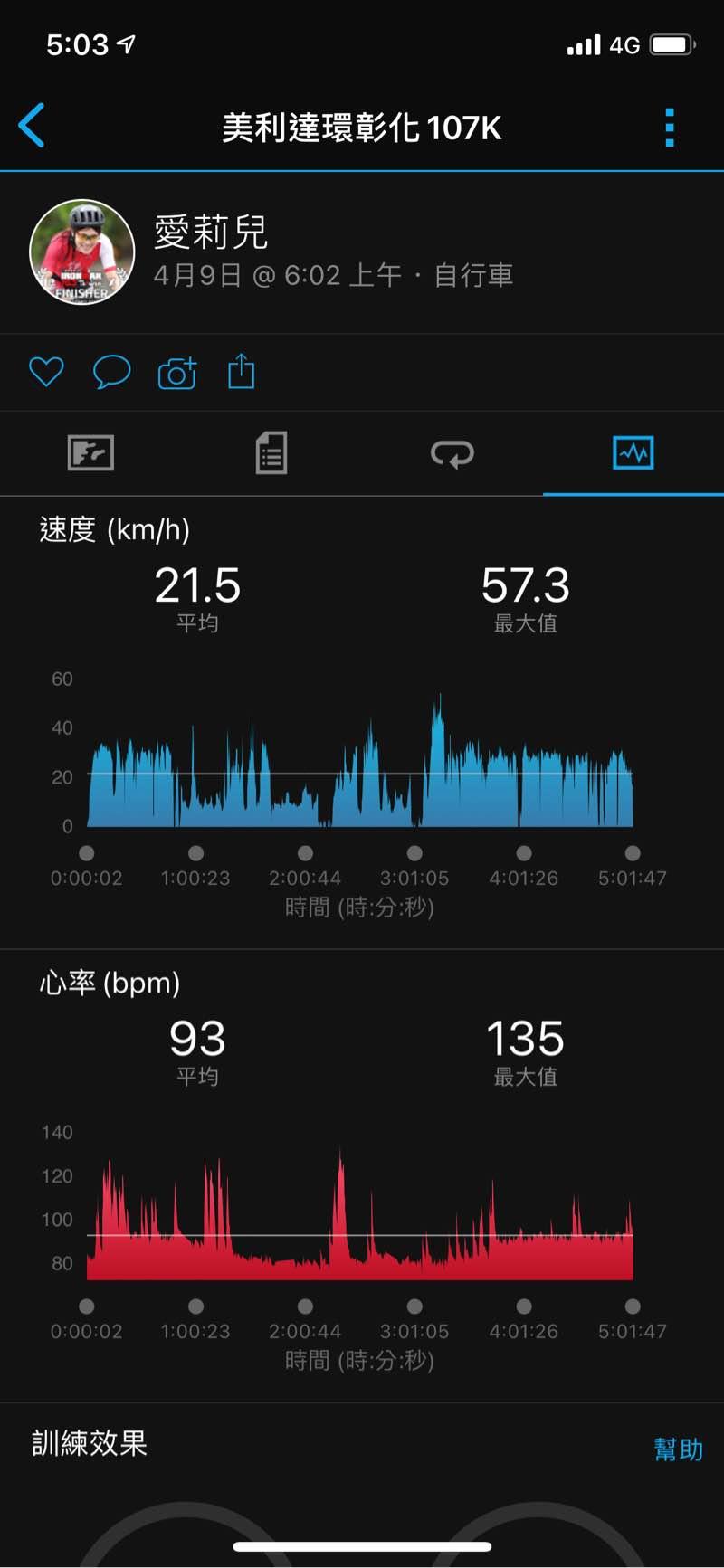Open 幫助 link for training effect
Viewport: 724px width, 1568px height.
(678, 1449)
